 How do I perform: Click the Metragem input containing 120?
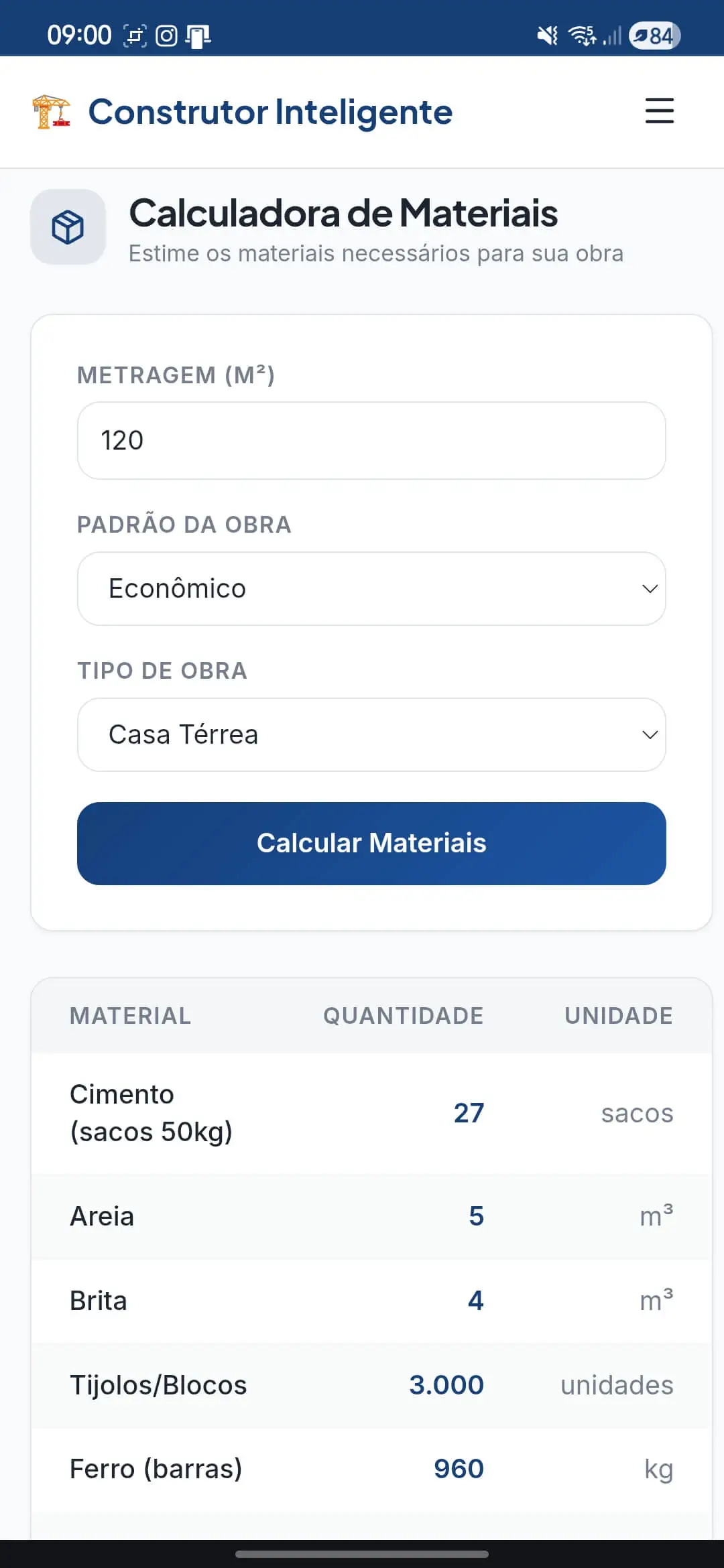pos(371,441)
